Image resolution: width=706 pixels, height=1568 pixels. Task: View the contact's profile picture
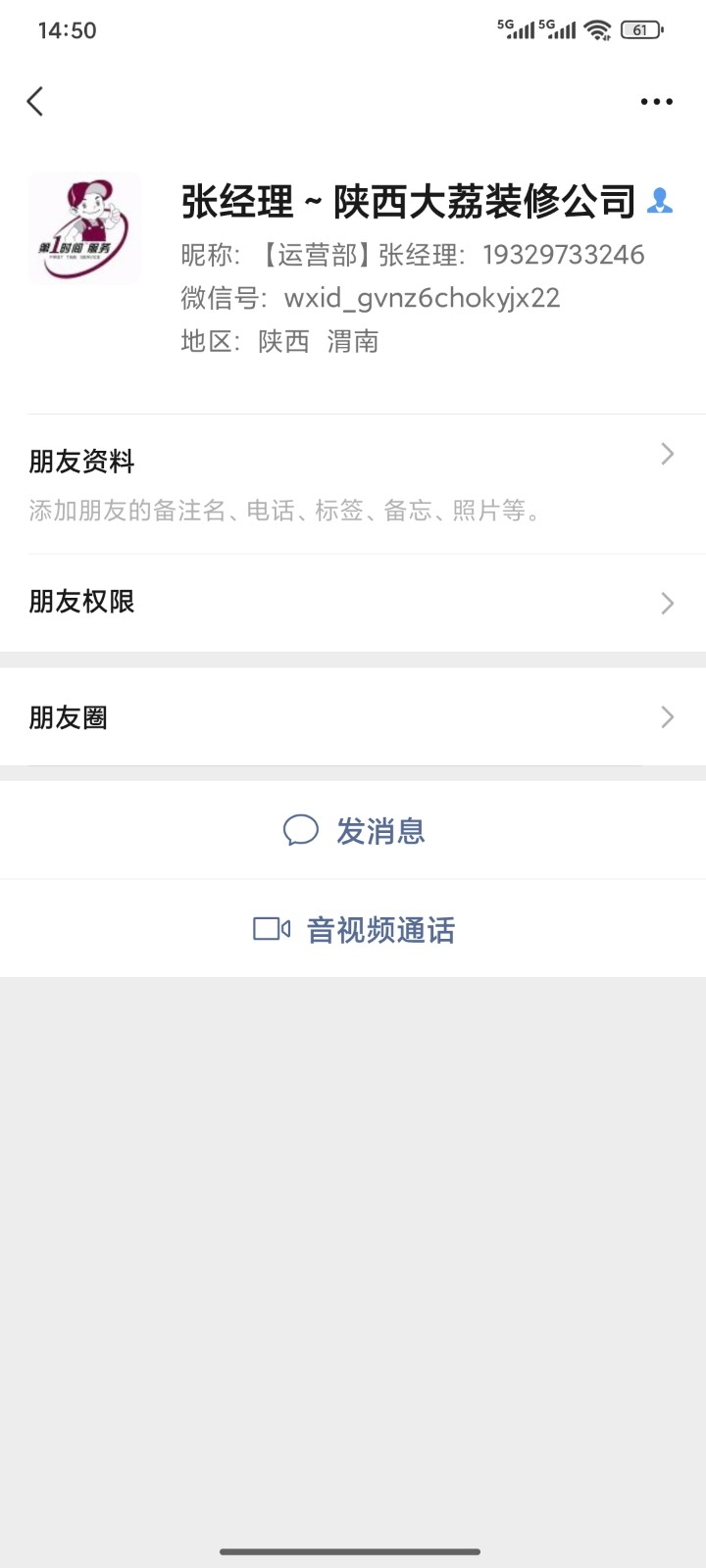tap(84, 229)
